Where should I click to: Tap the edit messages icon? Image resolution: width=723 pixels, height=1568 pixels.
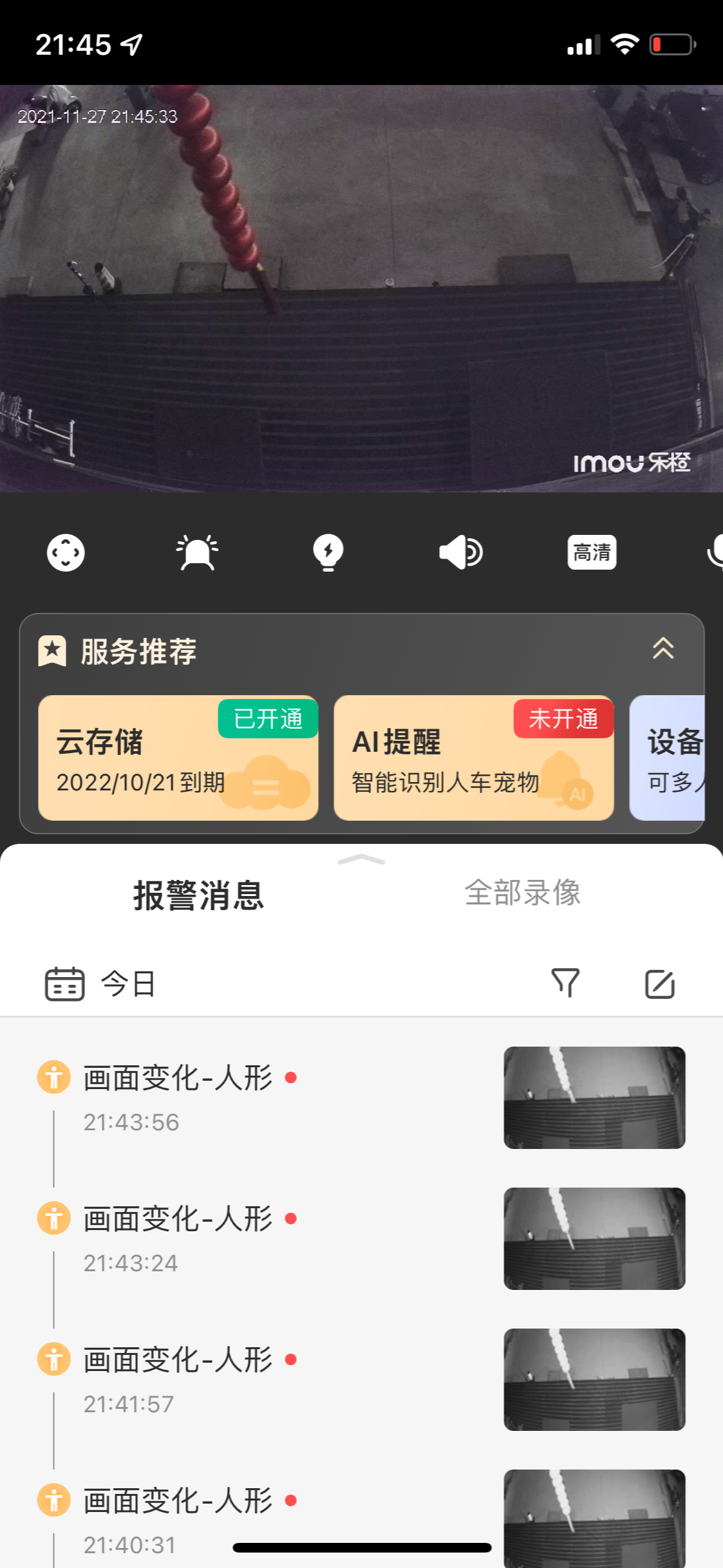(x=661, y=983)
